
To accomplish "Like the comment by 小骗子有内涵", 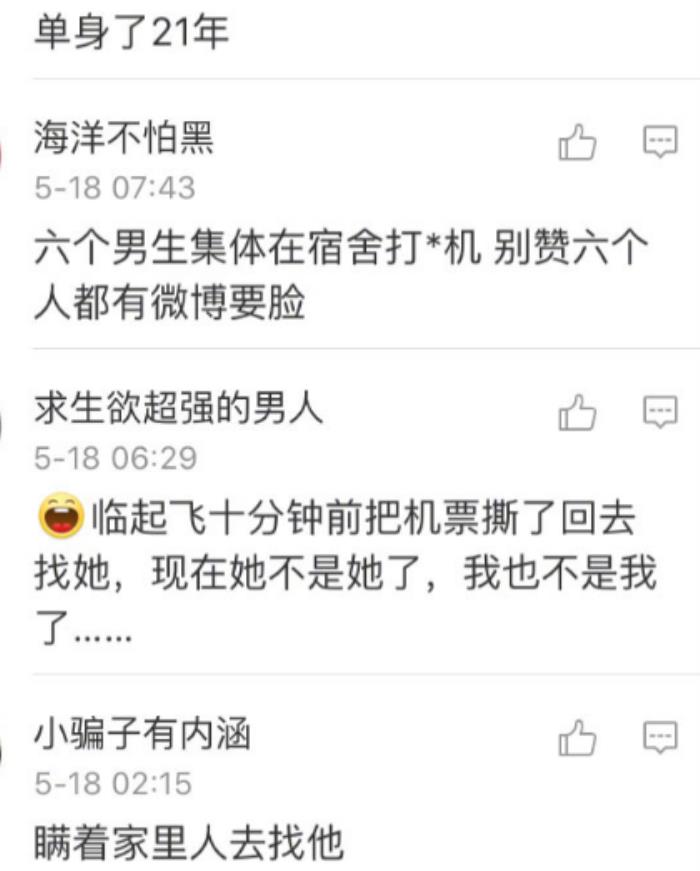I will [x=577, y=738].
